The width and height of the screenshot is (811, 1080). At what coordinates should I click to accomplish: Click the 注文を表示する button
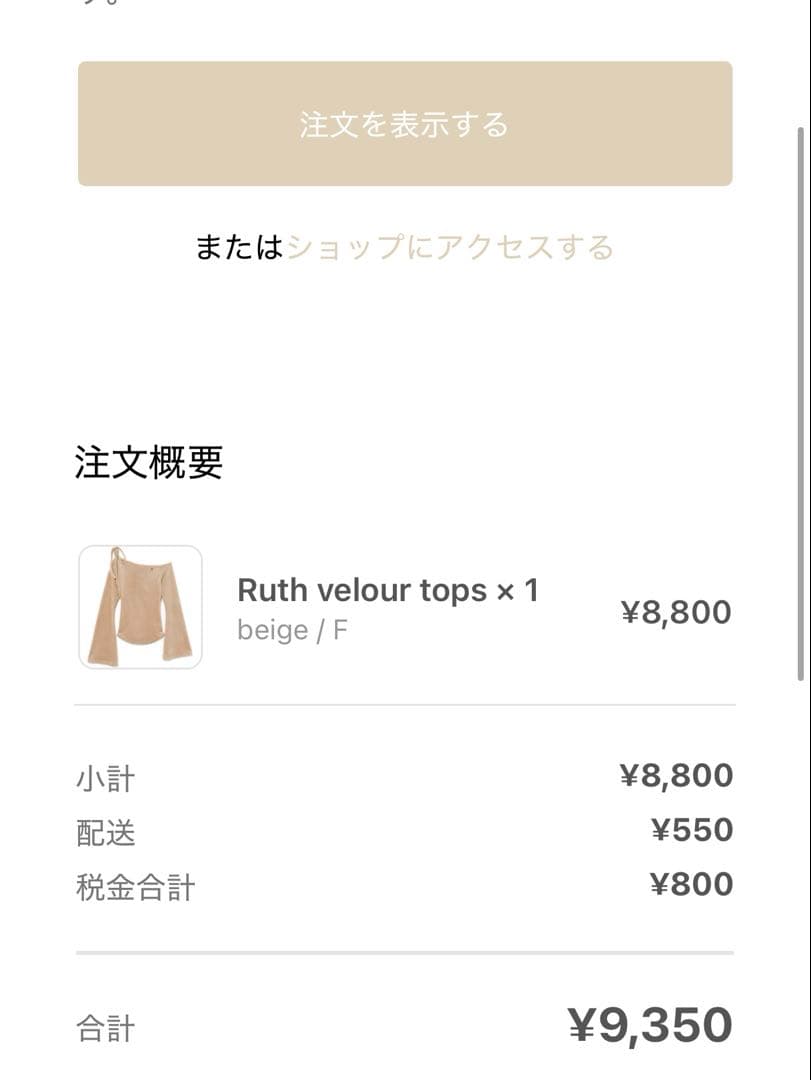(x=404, y=124)
